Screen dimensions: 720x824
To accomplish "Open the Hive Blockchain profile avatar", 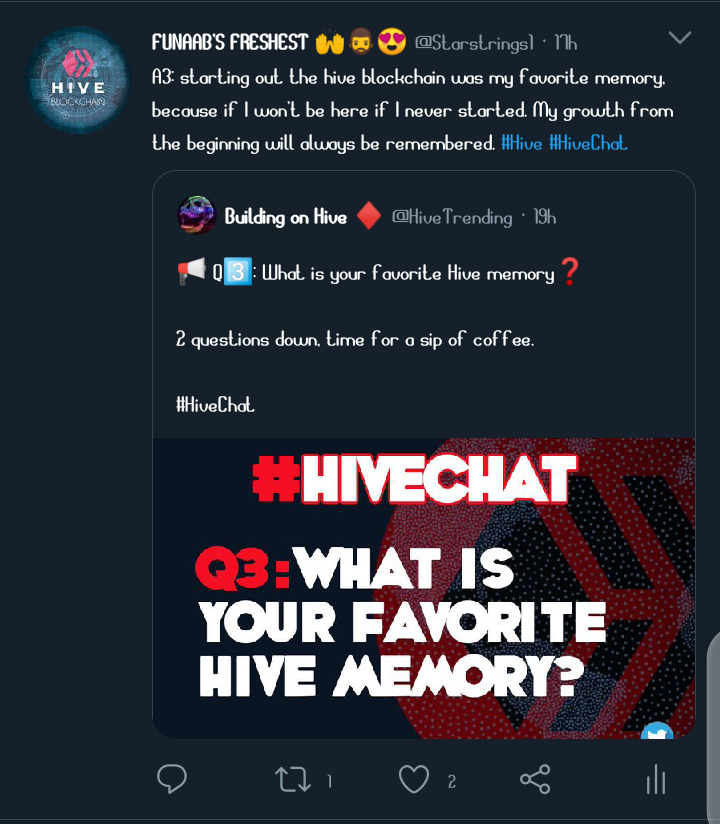I will (77, 81).
